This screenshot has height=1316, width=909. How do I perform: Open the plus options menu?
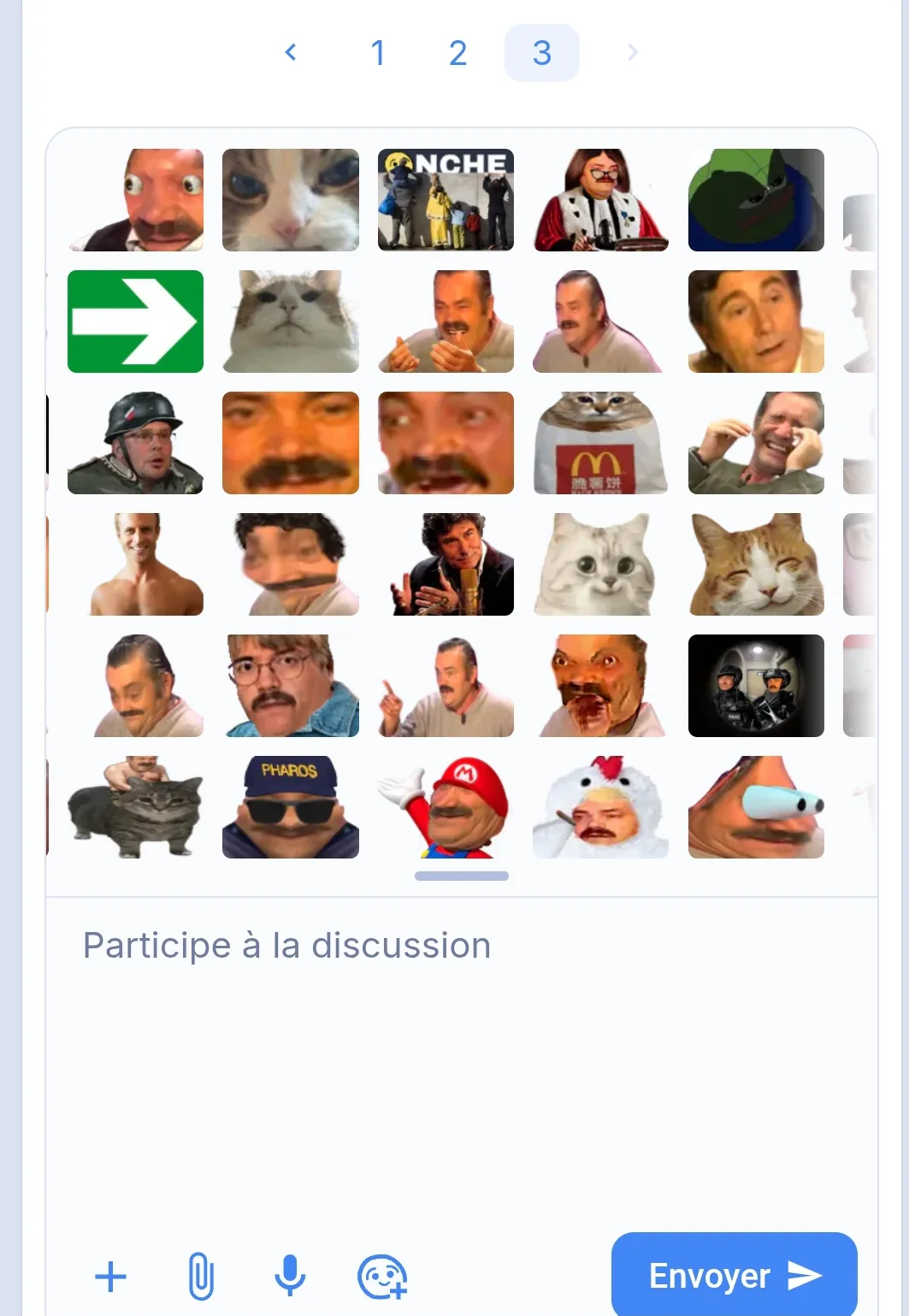point(110,1277)
